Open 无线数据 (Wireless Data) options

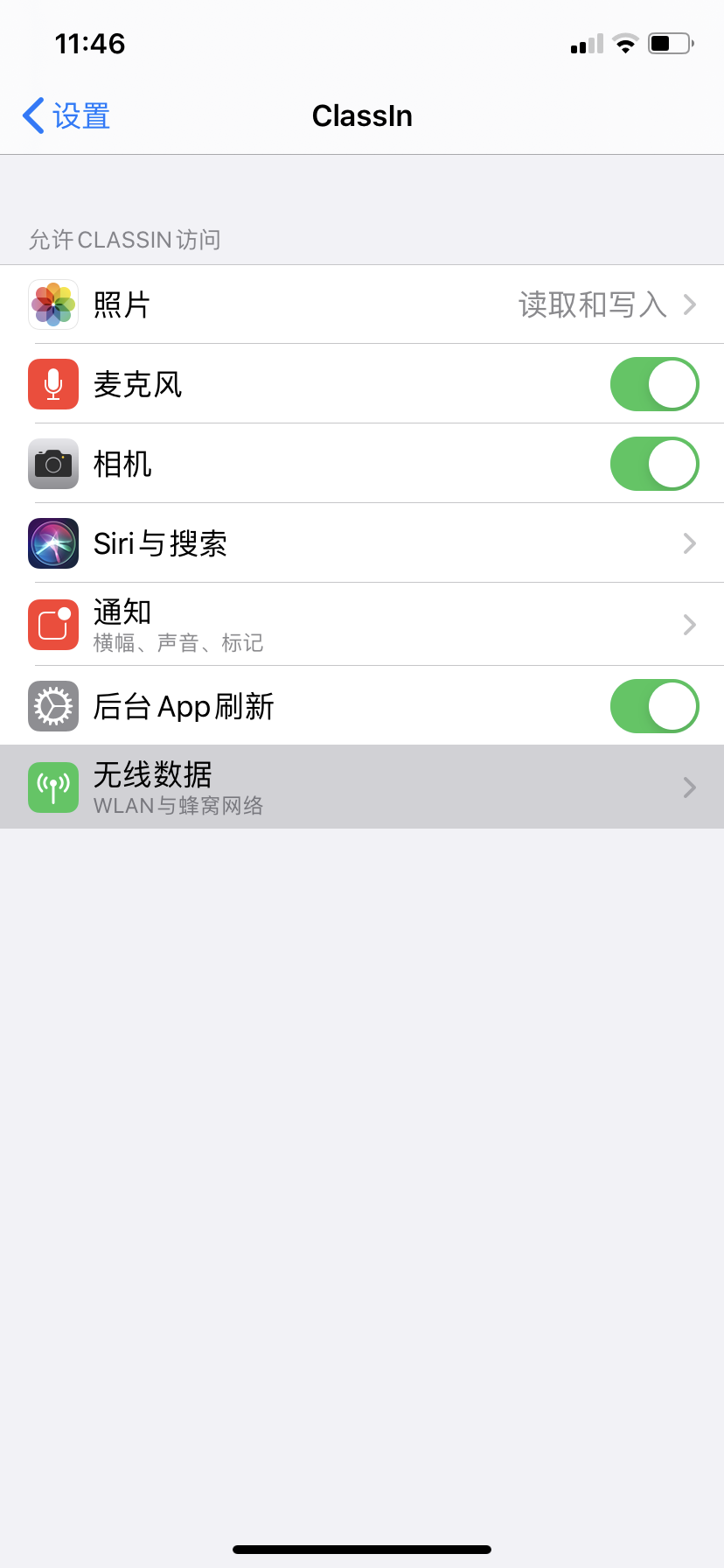coord(362,787)
